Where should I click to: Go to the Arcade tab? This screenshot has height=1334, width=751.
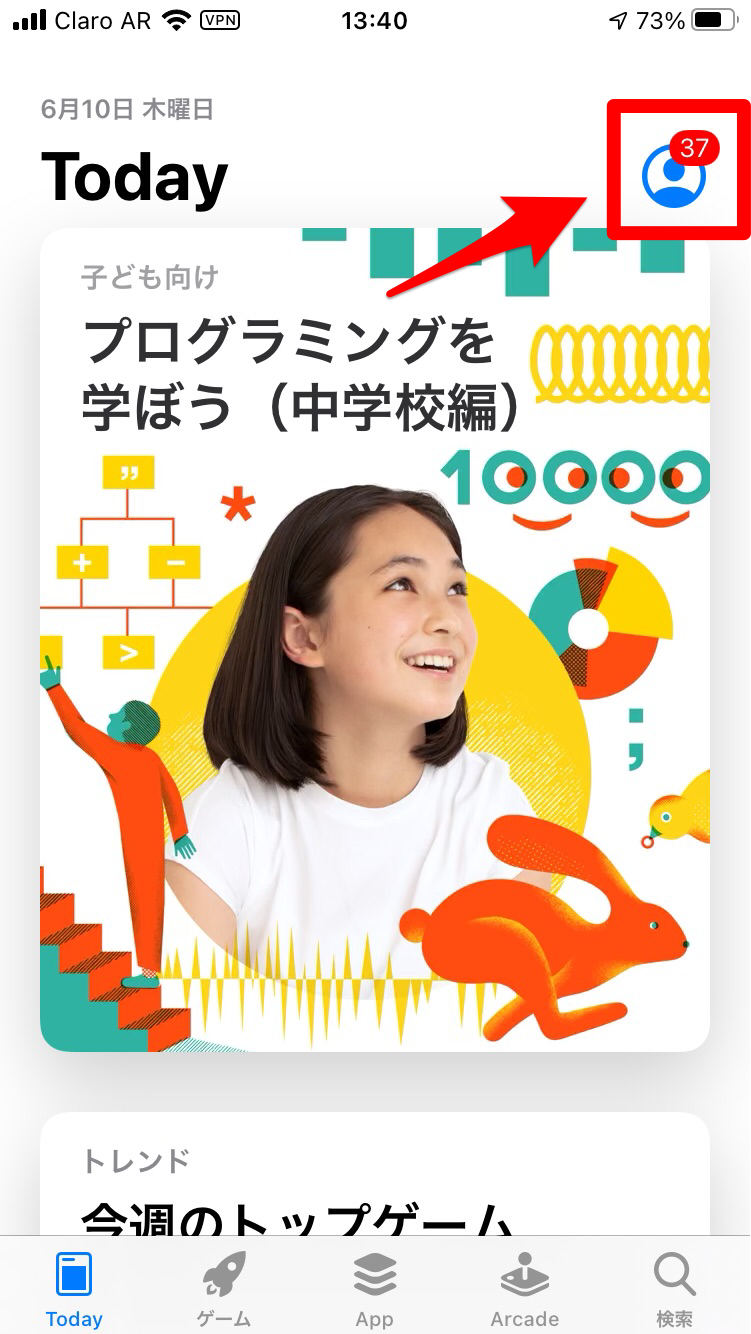point(524,1289)
